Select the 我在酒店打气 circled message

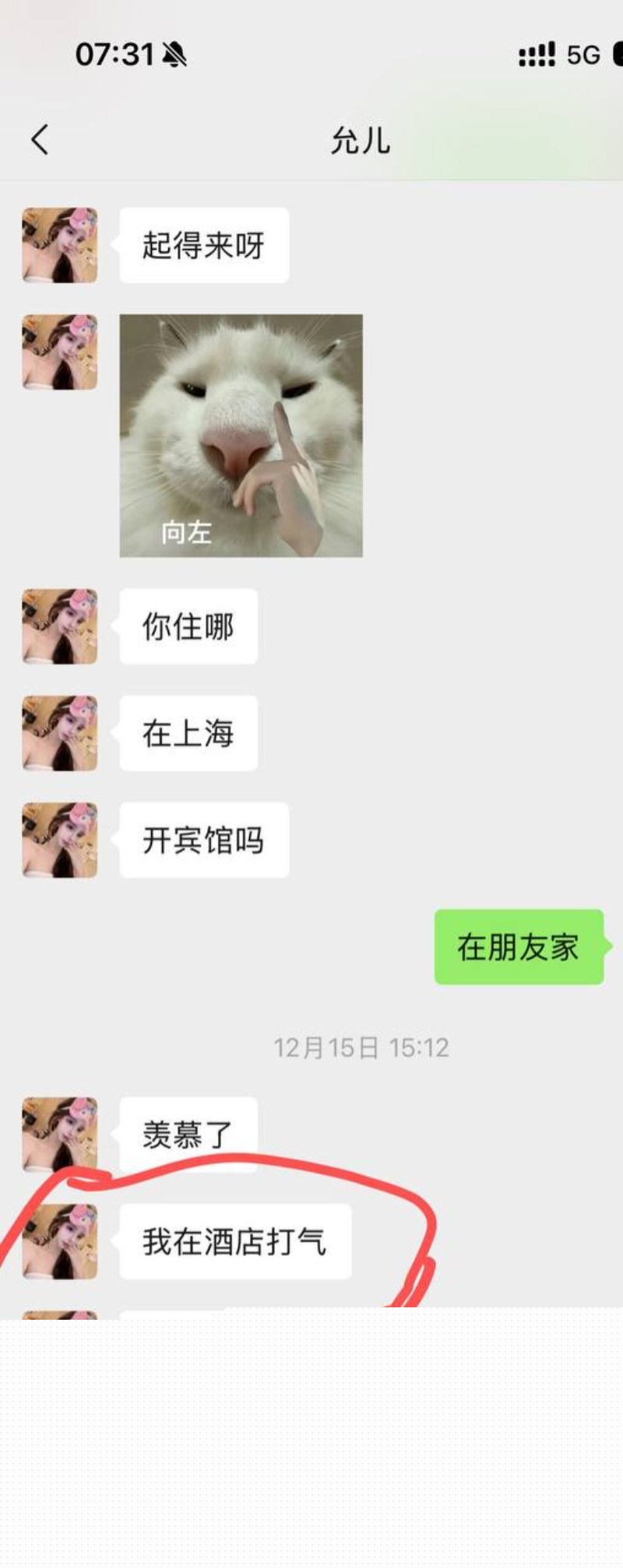pyautogui.click(x=235, y=1239)
